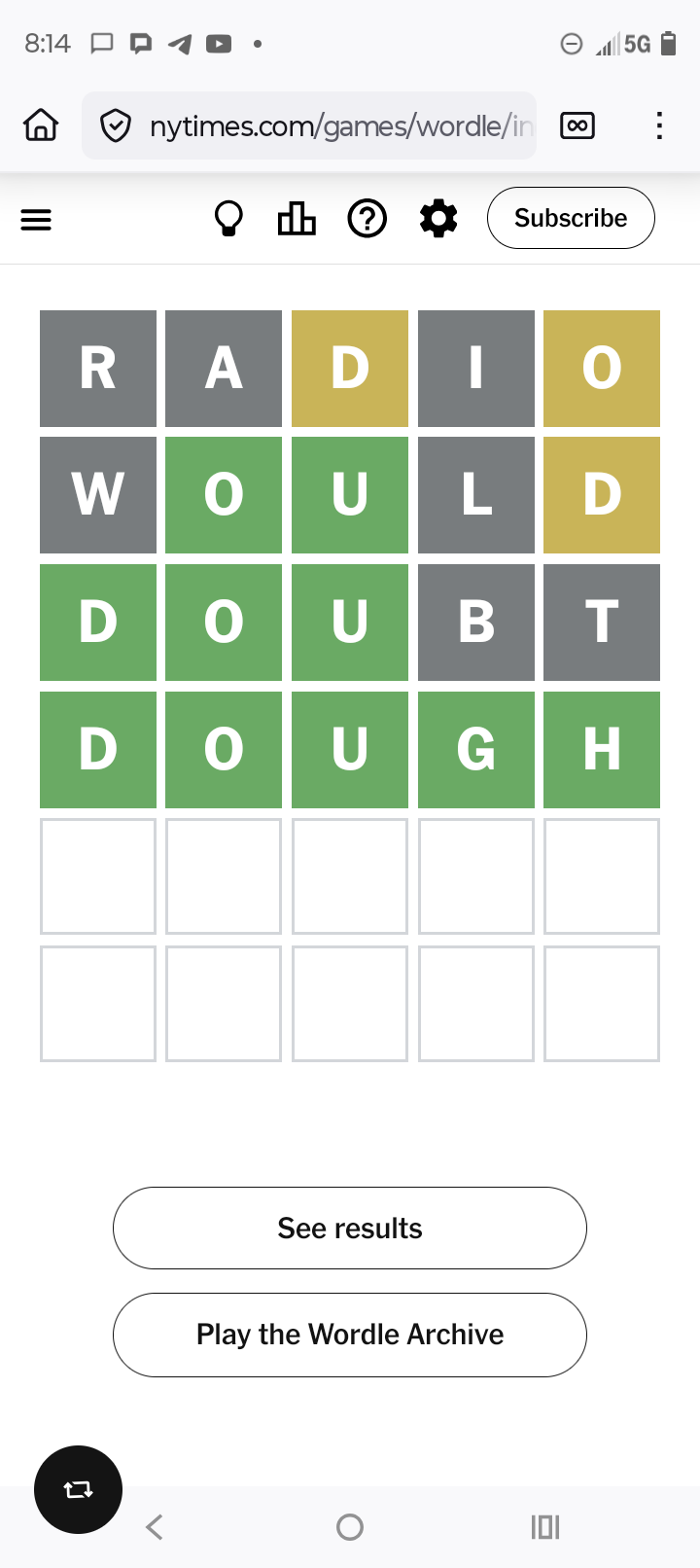Select Play the Wordle Archive

[350, 1335]
